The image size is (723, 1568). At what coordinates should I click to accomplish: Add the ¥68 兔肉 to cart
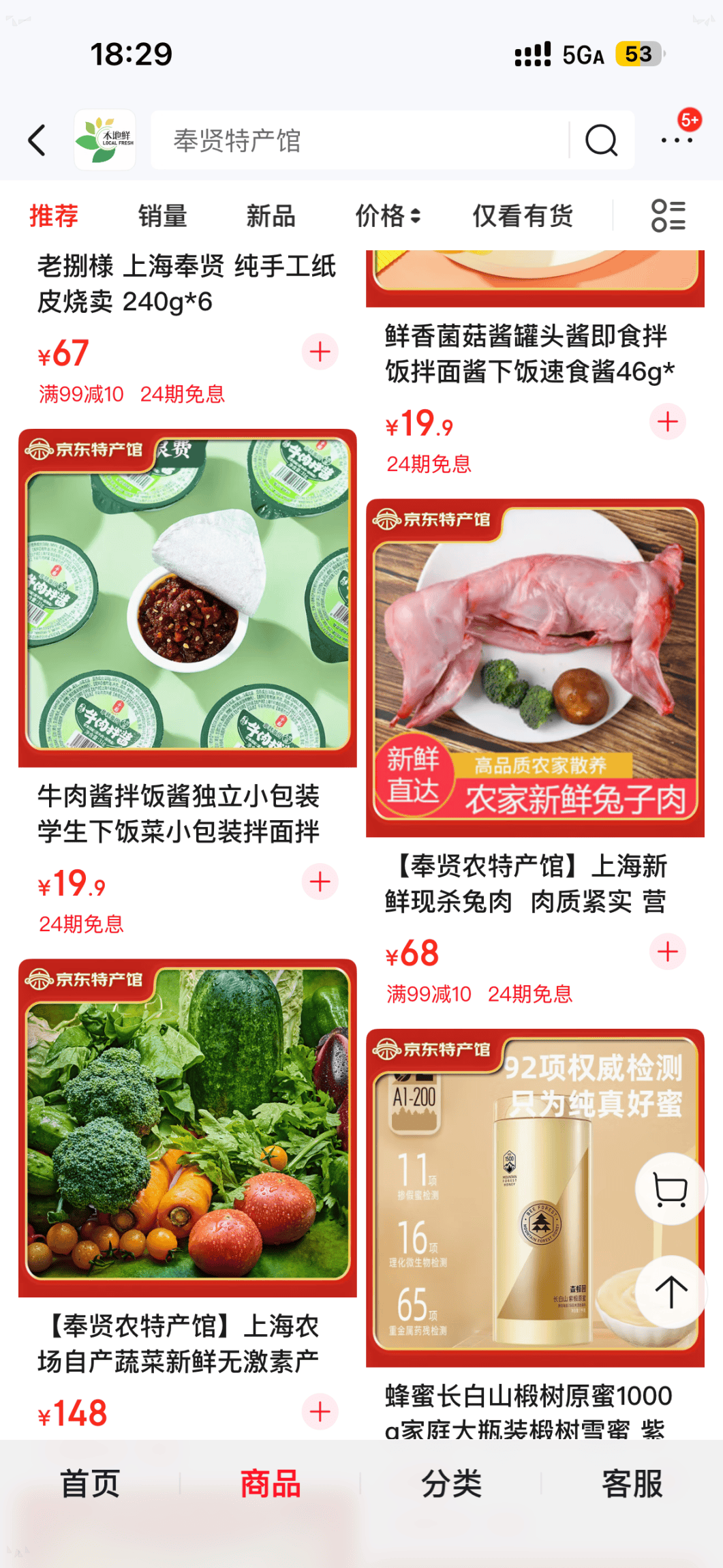[x=667, y=952]
